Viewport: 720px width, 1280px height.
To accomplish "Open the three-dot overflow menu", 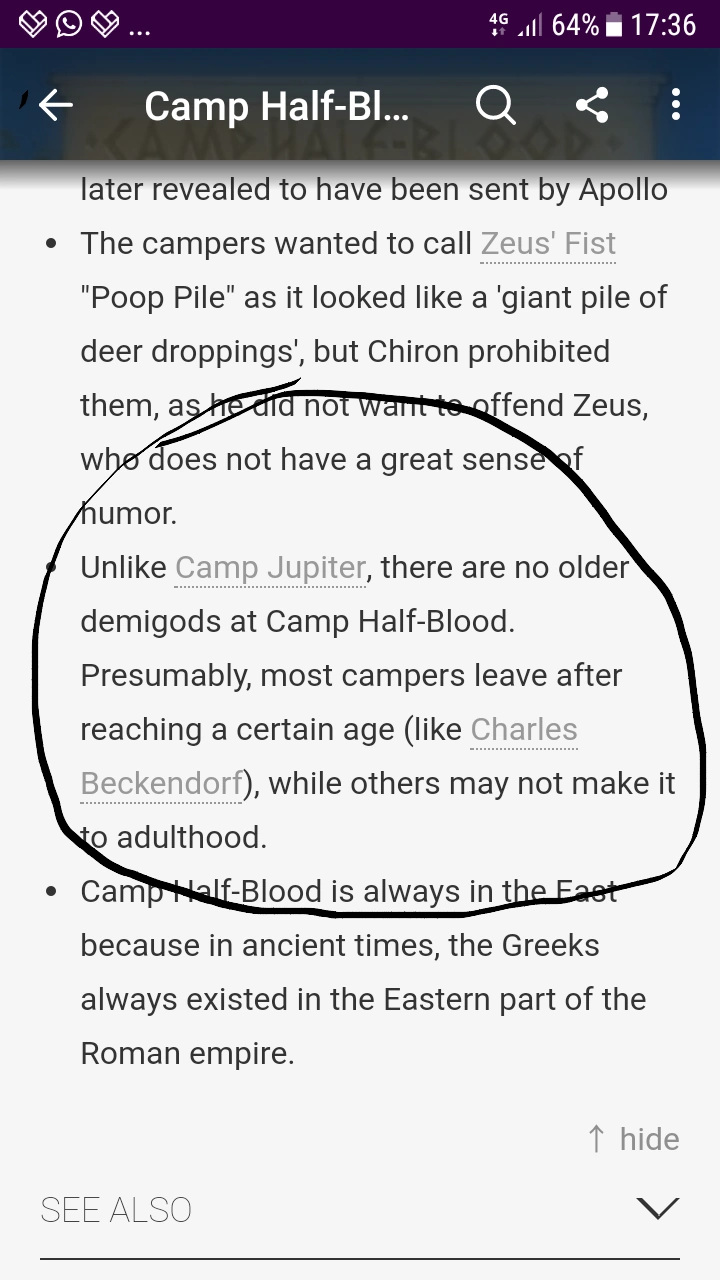I will click(x=676, y=105).
